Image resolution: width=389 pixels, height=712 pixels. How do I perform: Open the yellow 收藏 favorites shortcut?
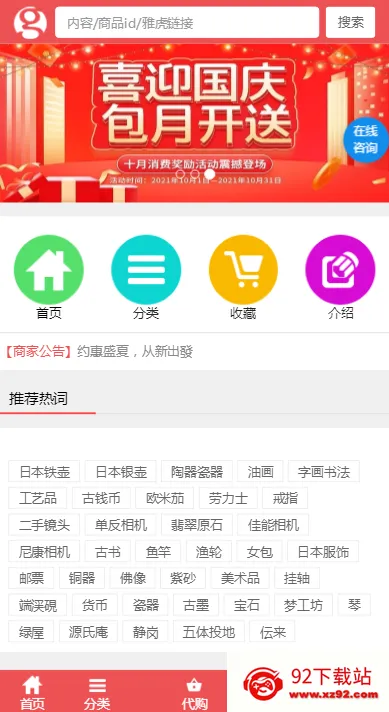[243, 277]
